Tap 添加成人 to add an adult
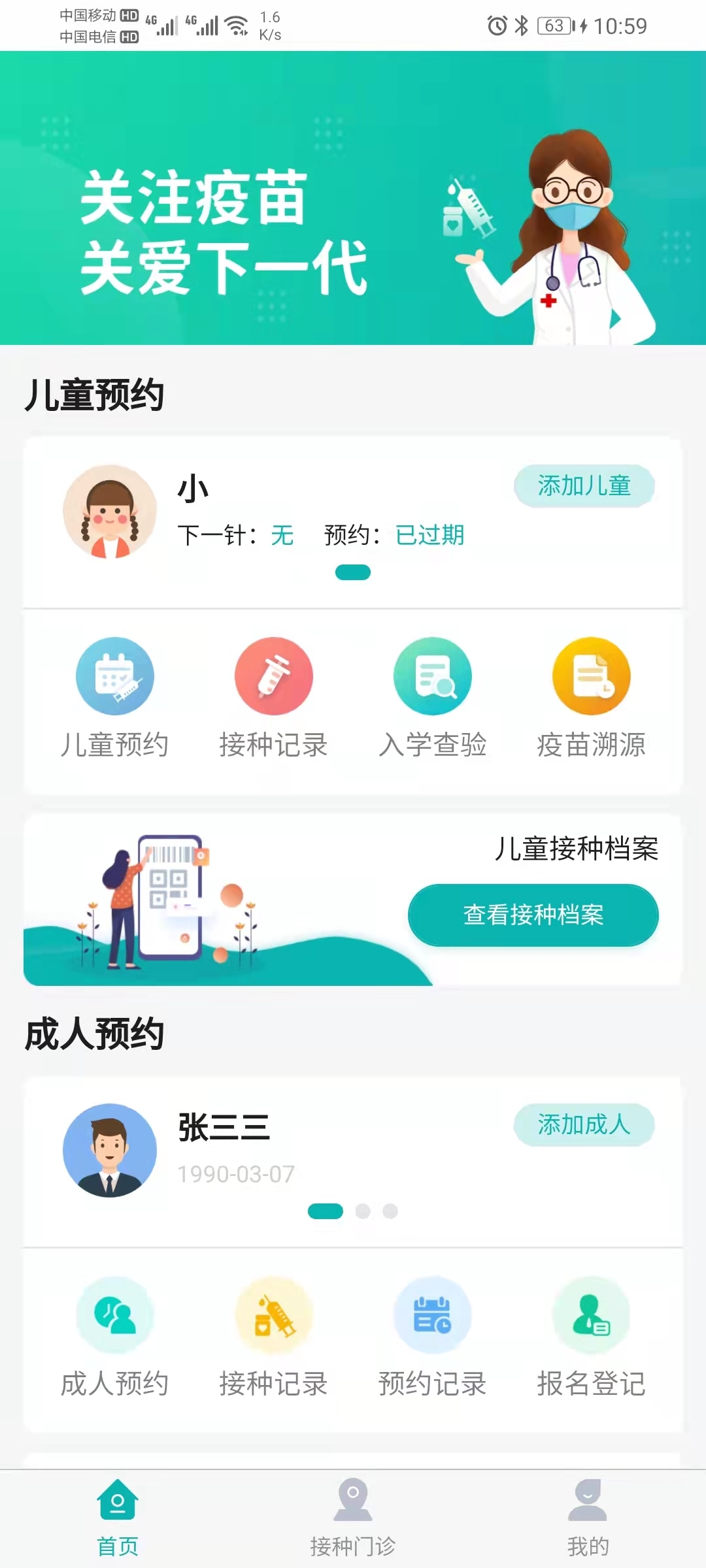706x1568 pixels. click(584, 1126)
